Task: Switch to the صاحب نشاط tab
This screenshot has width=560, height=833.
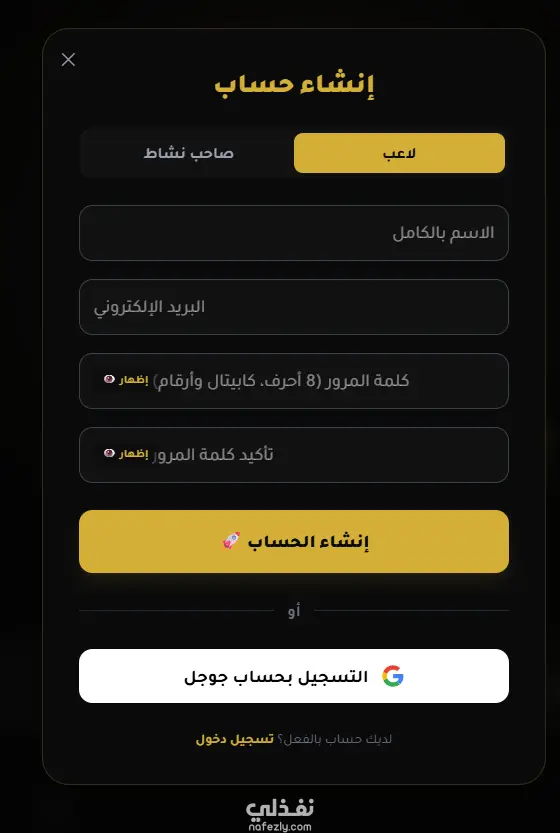Action: coord(188,153)
